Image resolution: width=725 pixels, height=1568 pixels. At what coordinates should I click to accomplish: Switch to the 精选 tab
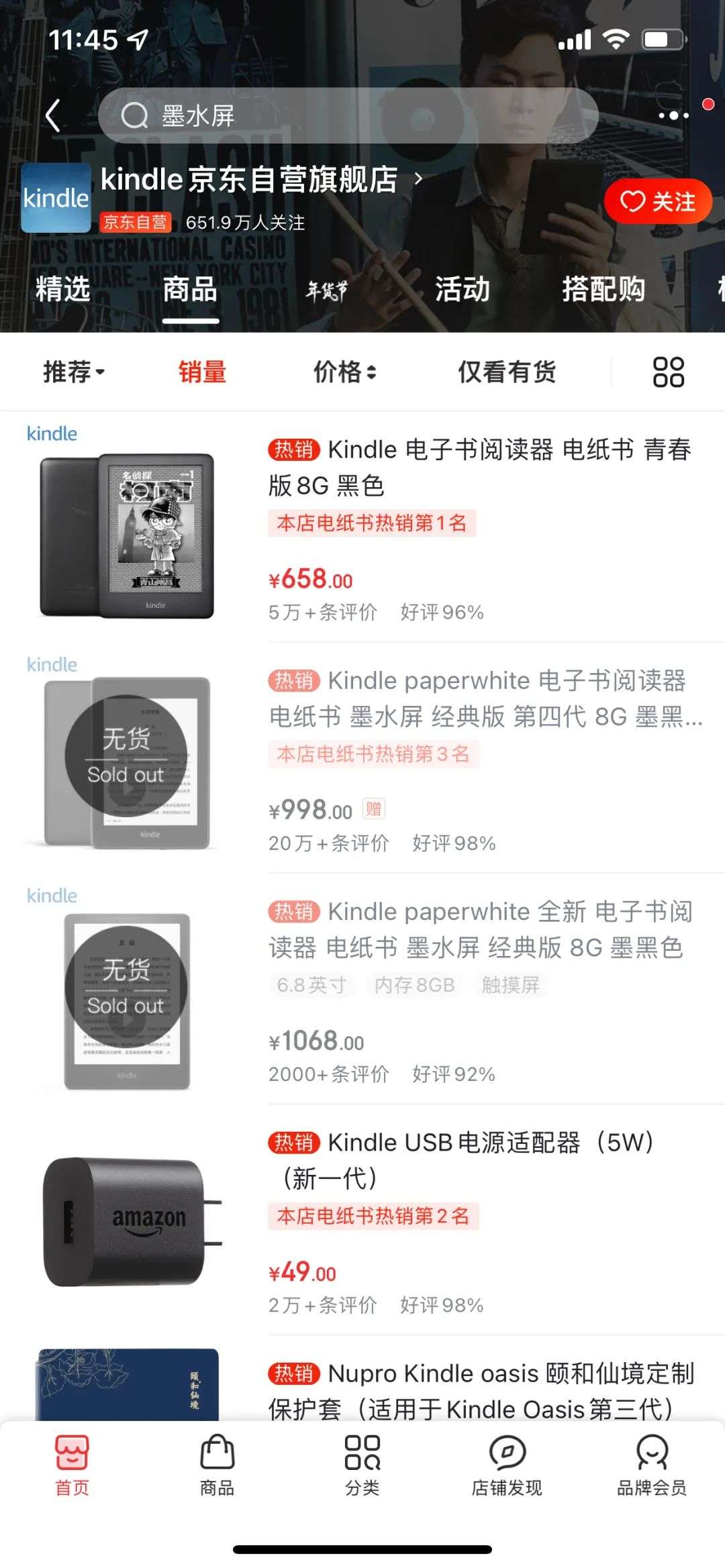(x=63, y=290)
